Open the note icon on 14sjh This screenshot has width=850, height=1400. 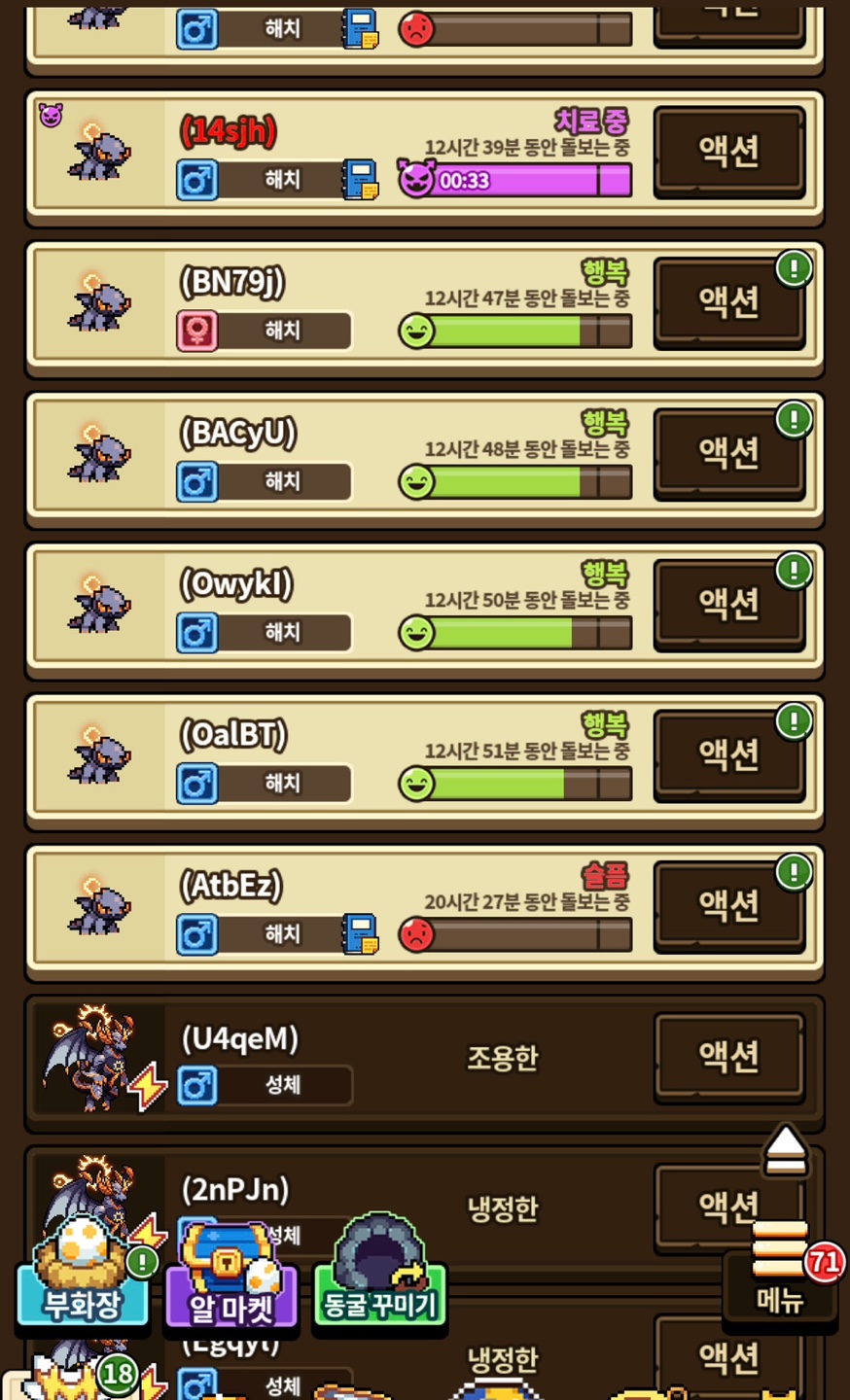360,179
